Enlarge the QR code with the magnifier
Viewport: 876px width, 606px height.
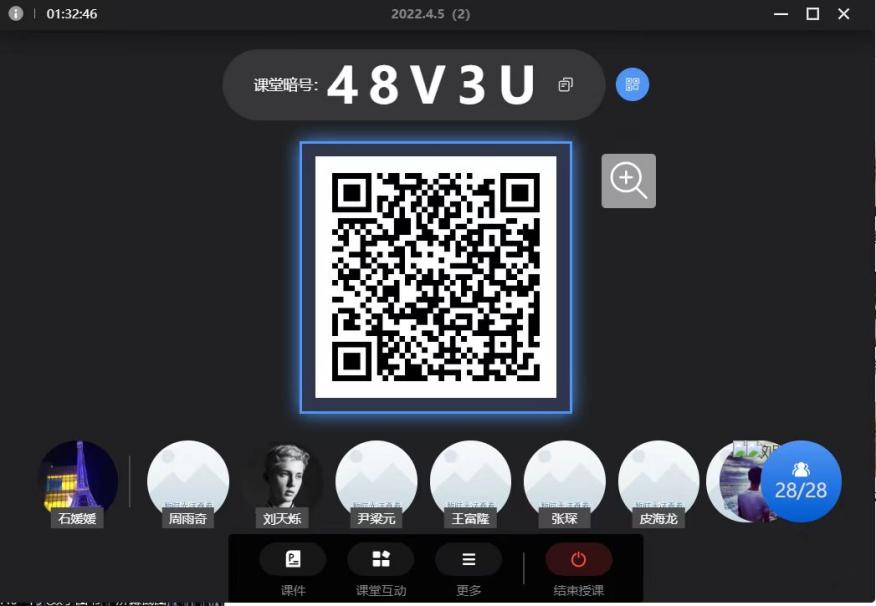628,181
